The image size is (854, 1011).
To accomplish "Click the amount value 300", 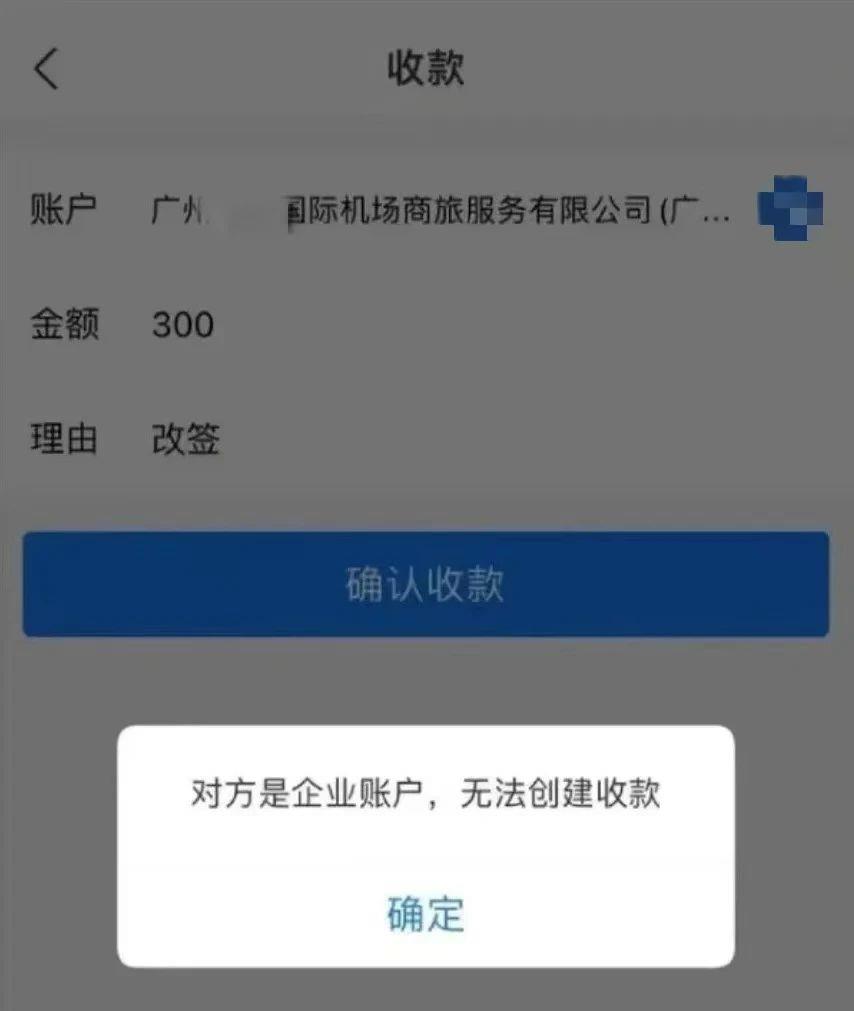I will 184,324.
